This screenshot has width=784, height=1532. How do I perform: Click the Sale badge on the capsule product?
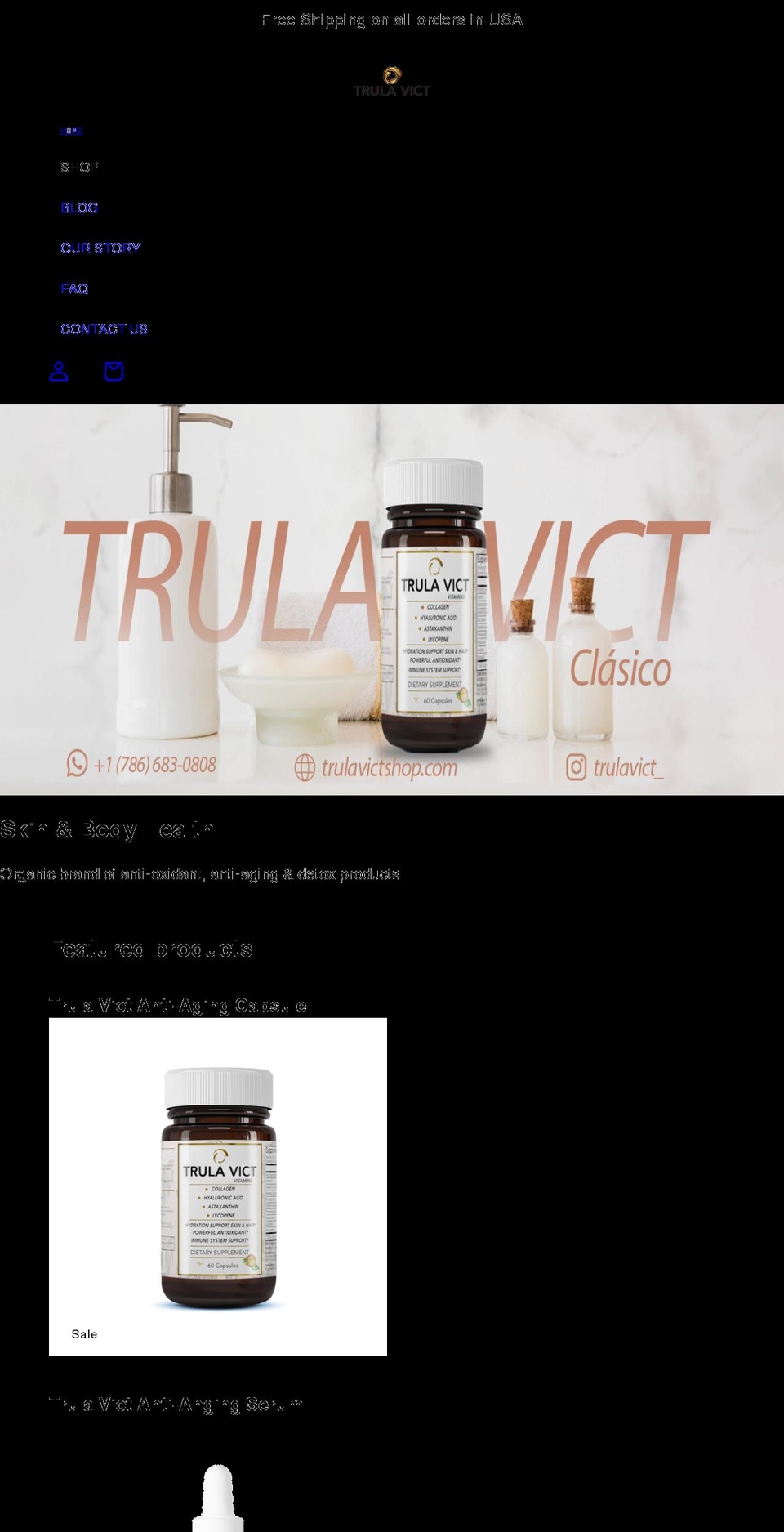click(84, 1333)
